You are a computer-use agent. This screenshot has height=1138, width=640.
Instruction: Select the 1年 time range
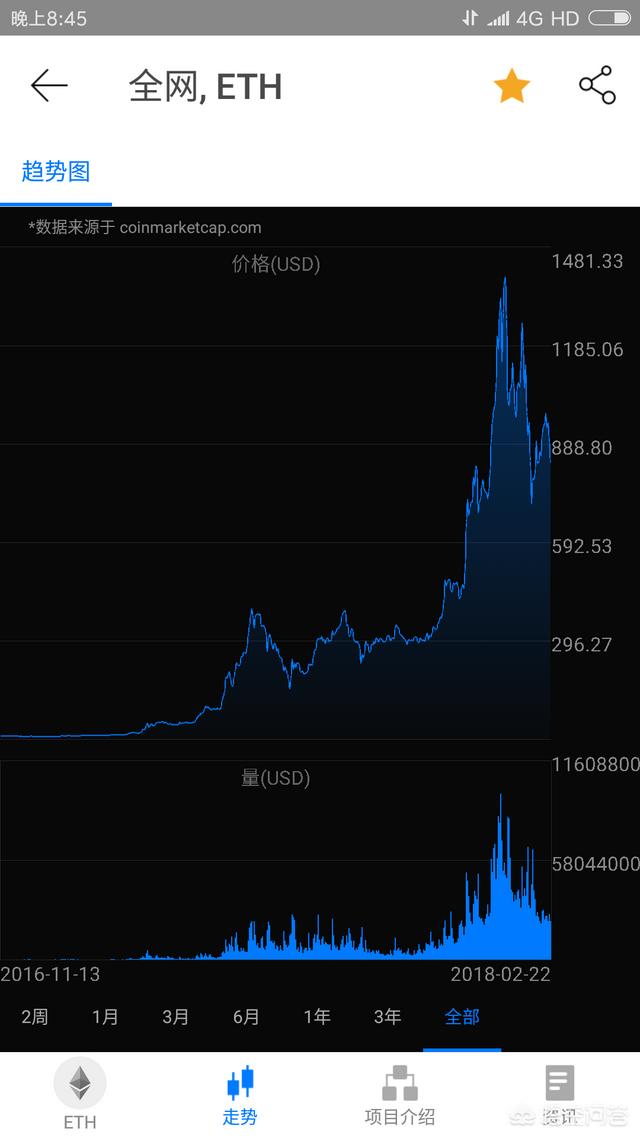pyautogui.click(x=317, y=1017)
